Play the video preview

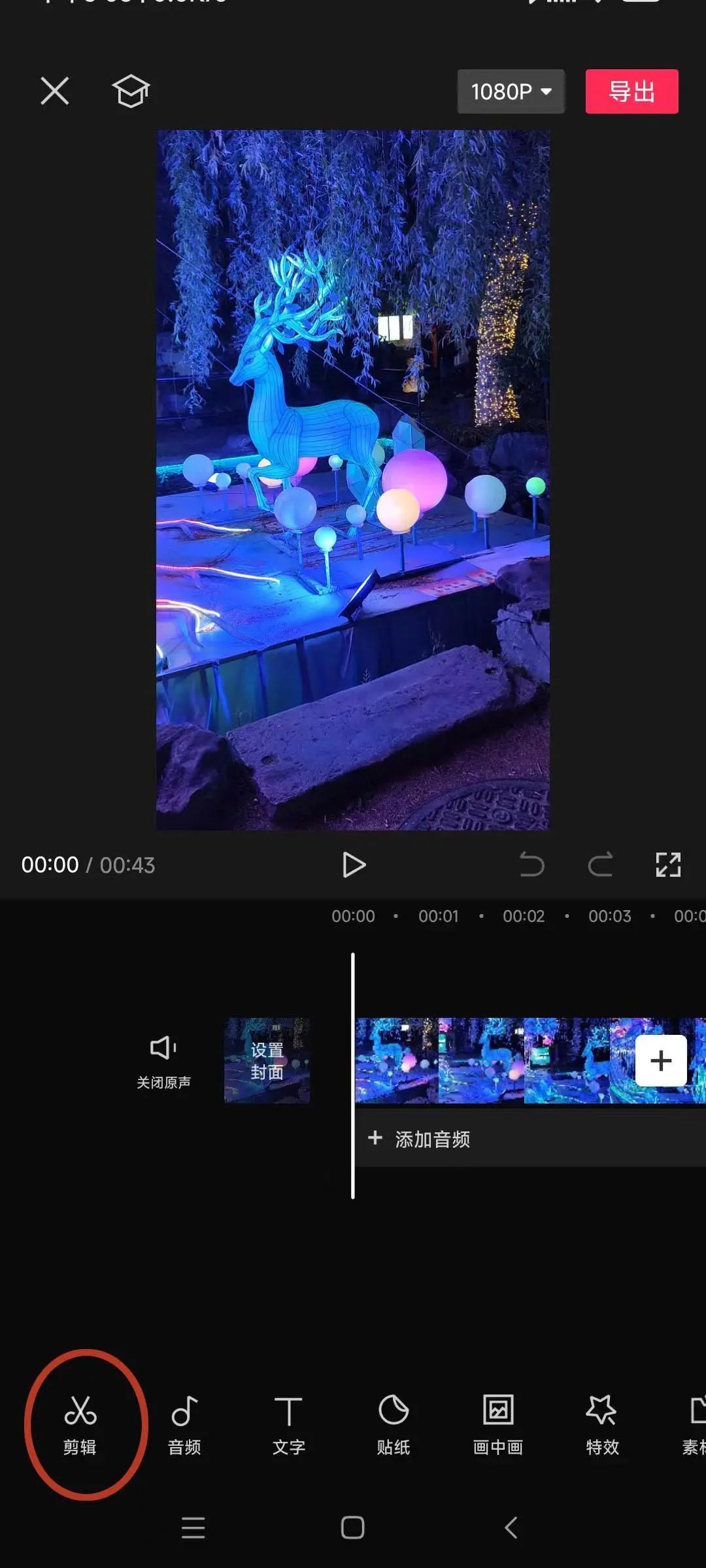[354, 865]
